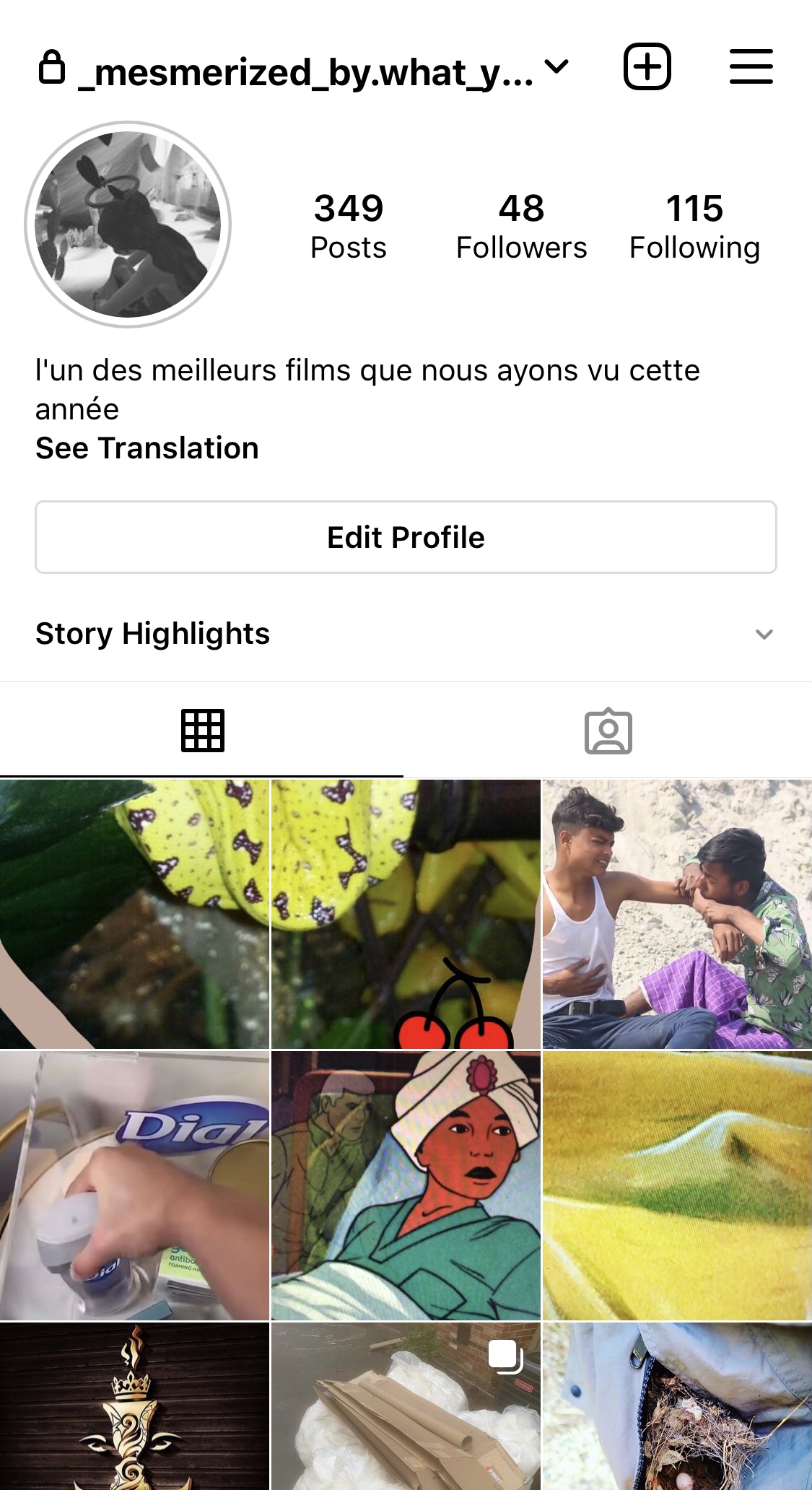The height and width of the screenshot is (1490, 812).
Task: Switch to the posts grid tab
Action: point(202,731)
